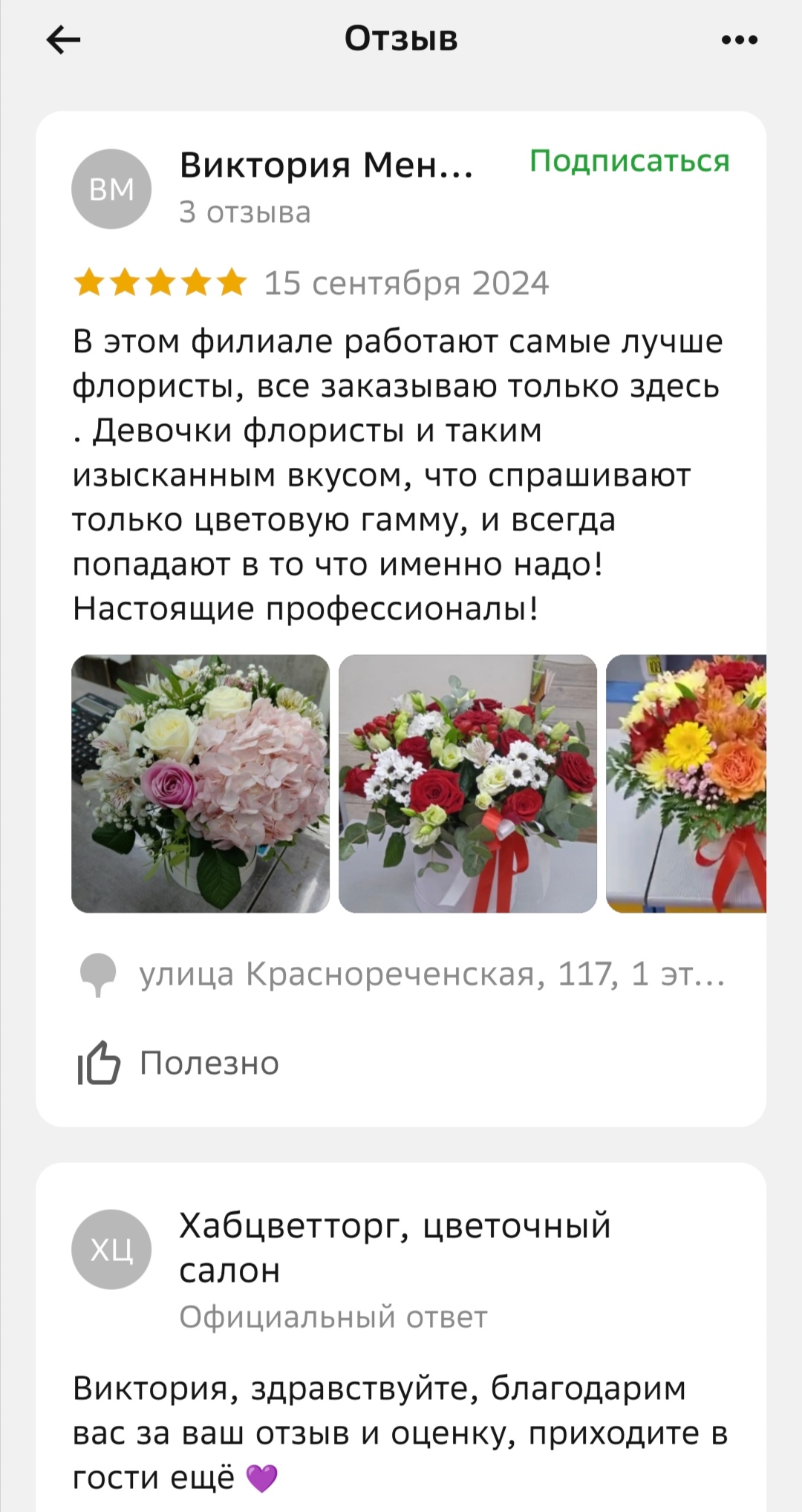Go back using the arrow icon
802x1512 pixels.
(63, 39)
